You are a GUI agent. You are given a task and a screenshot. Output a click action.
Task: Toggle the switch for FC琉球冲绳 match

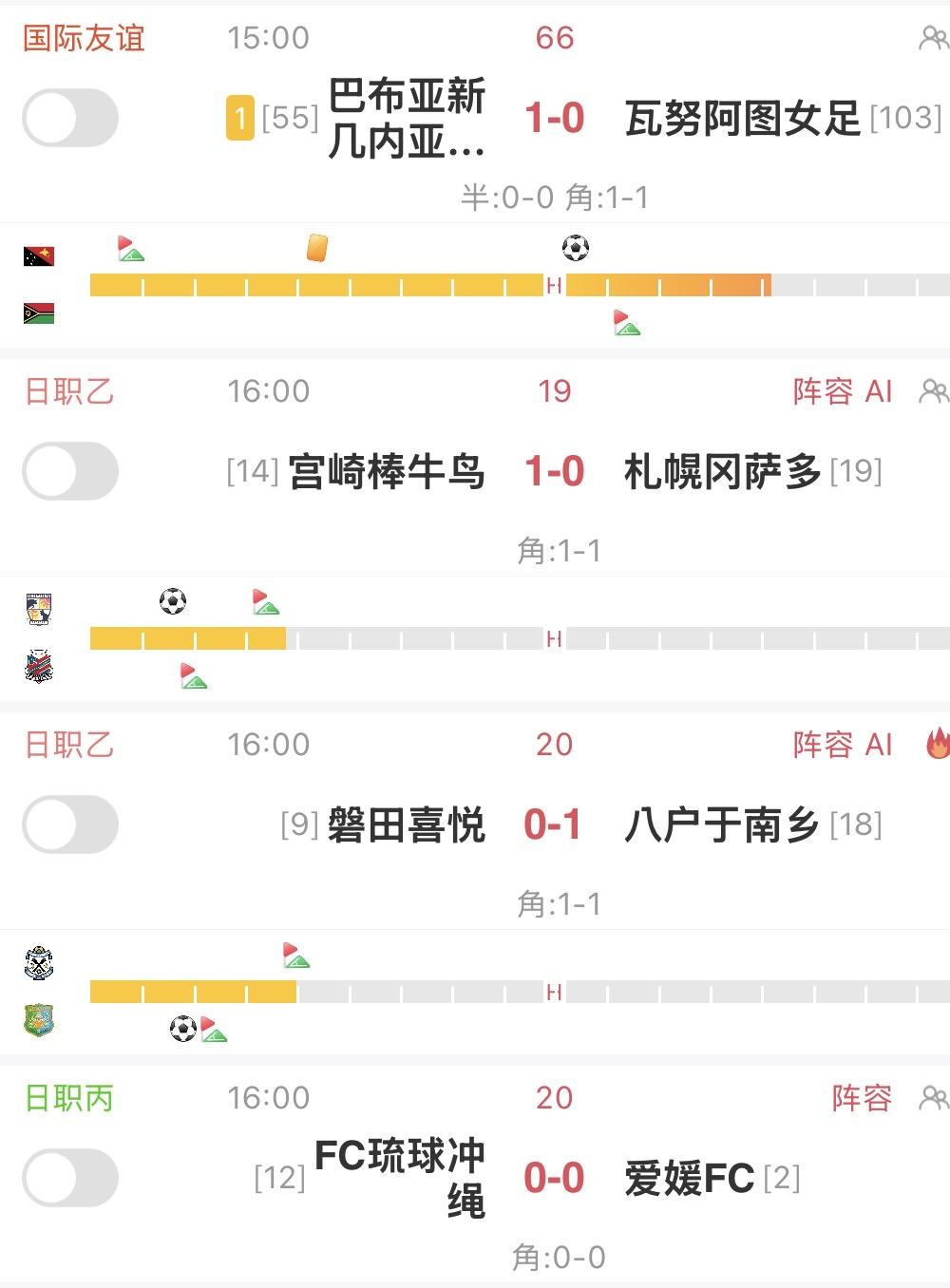click(70, 1178)
